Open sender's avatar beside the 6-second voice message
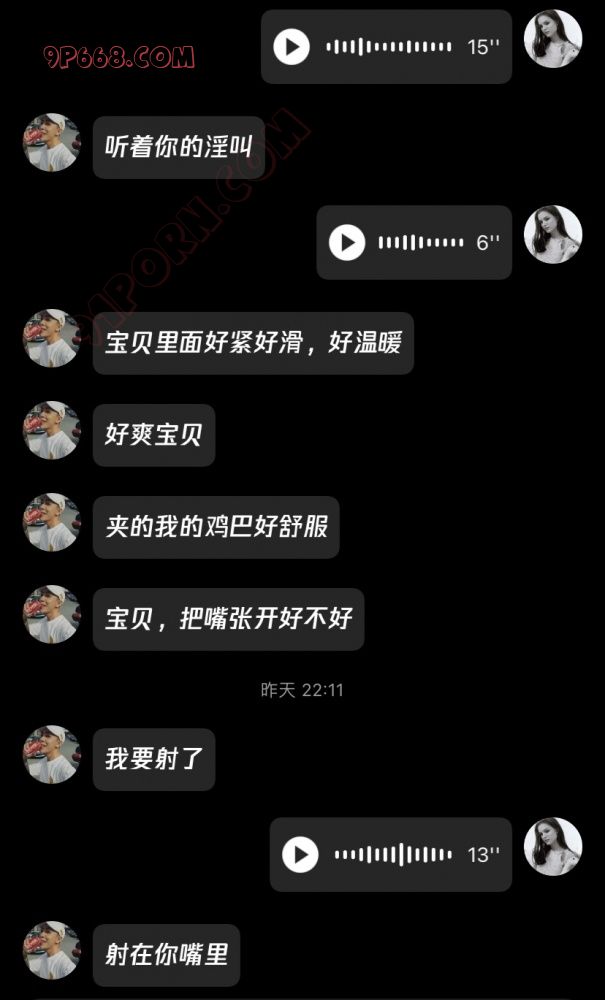Image resolution: width=605 pixels, height=1000 pixels. (553, 235)
